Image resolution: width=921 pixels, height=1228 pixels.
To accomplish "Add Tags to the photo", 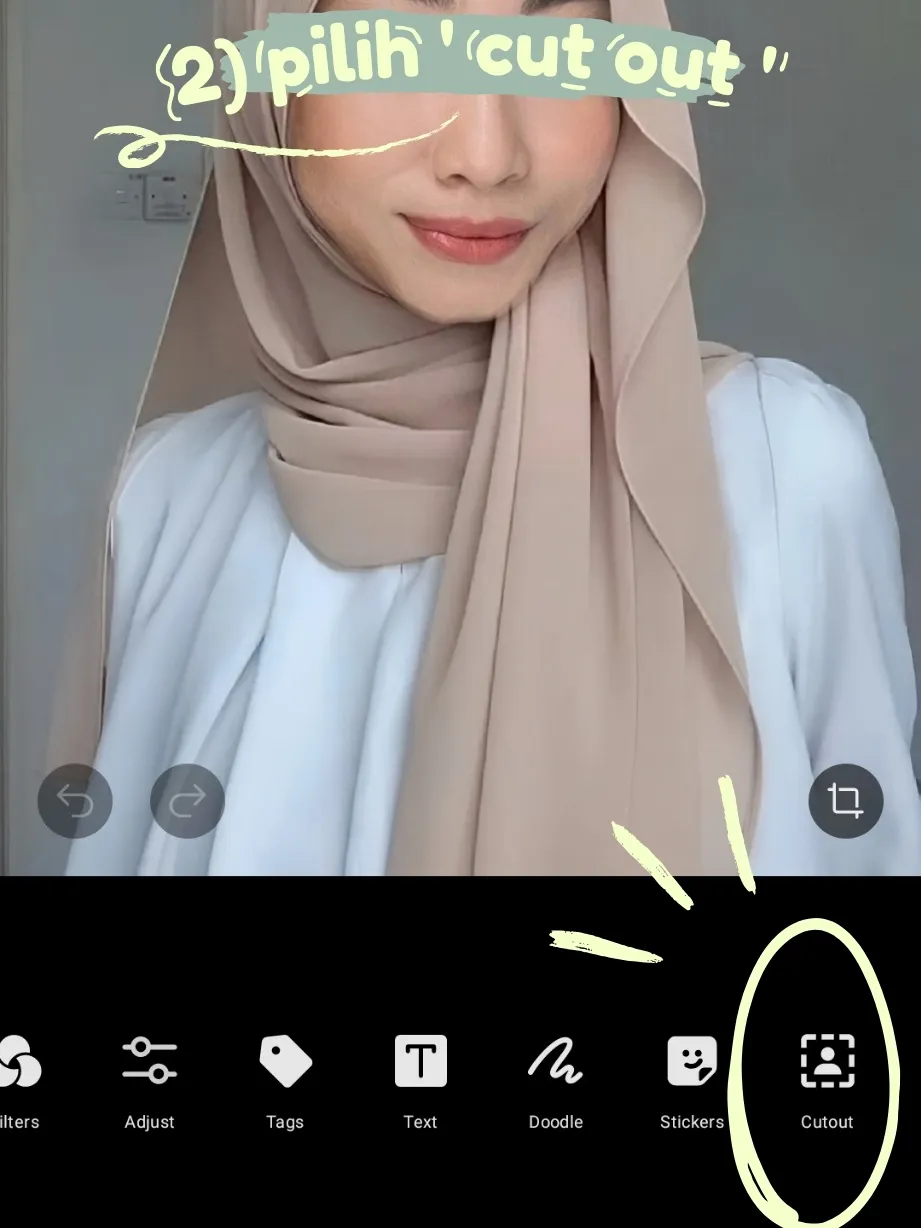I will coord(285,1080).
